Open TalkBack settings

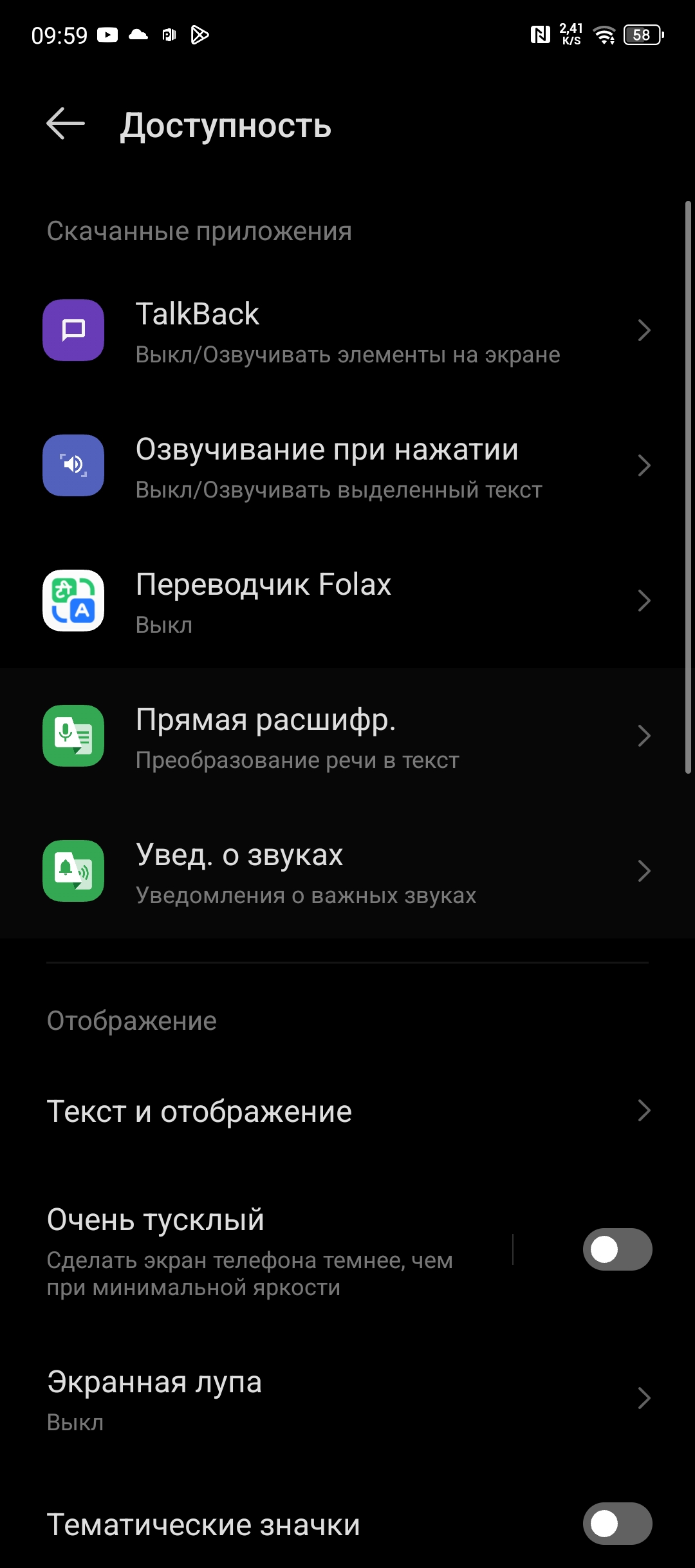(x=347, y=331)
